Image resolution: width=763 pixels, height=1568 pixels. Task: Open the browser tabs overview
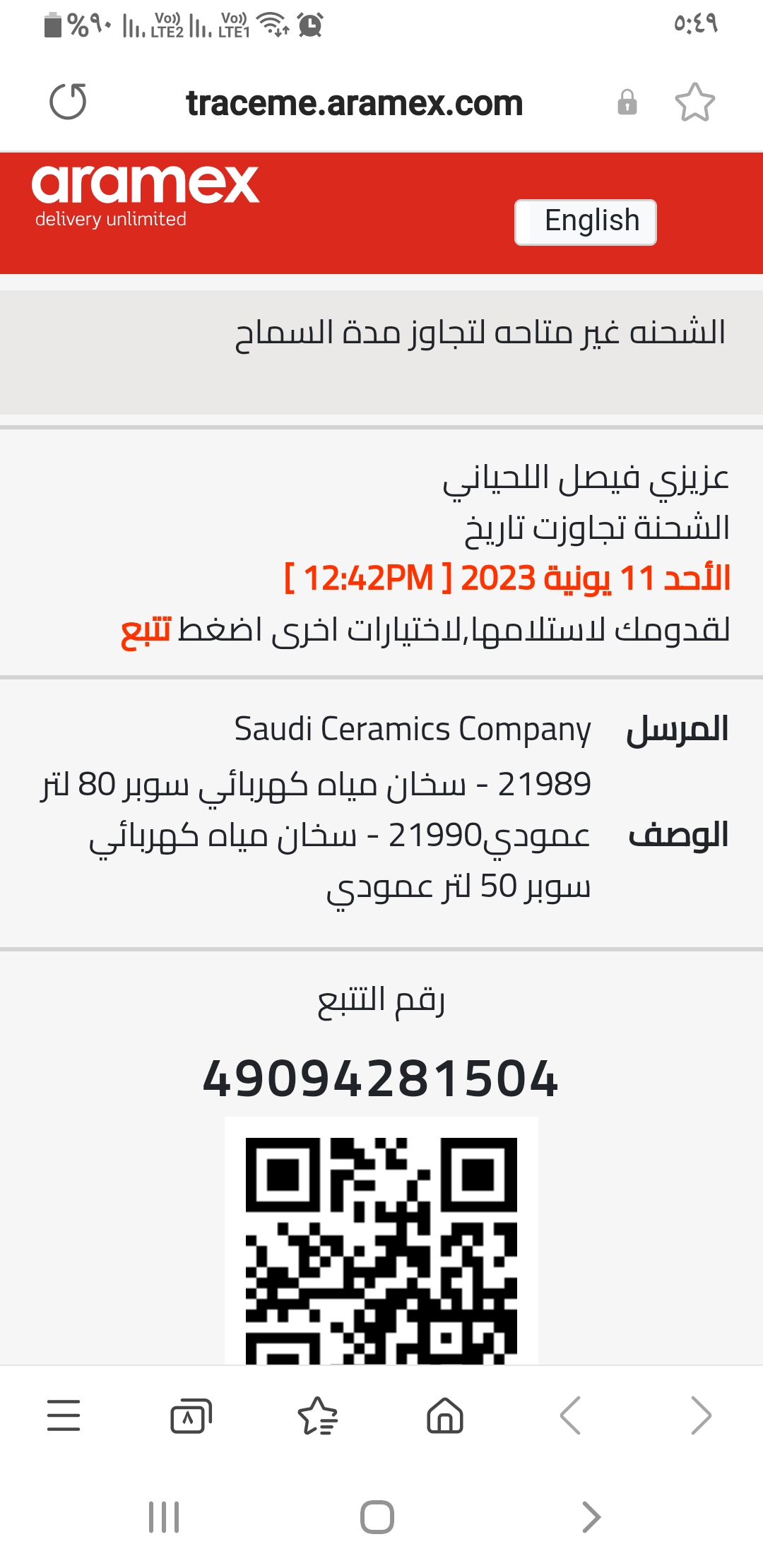[x=191, y=1415]
